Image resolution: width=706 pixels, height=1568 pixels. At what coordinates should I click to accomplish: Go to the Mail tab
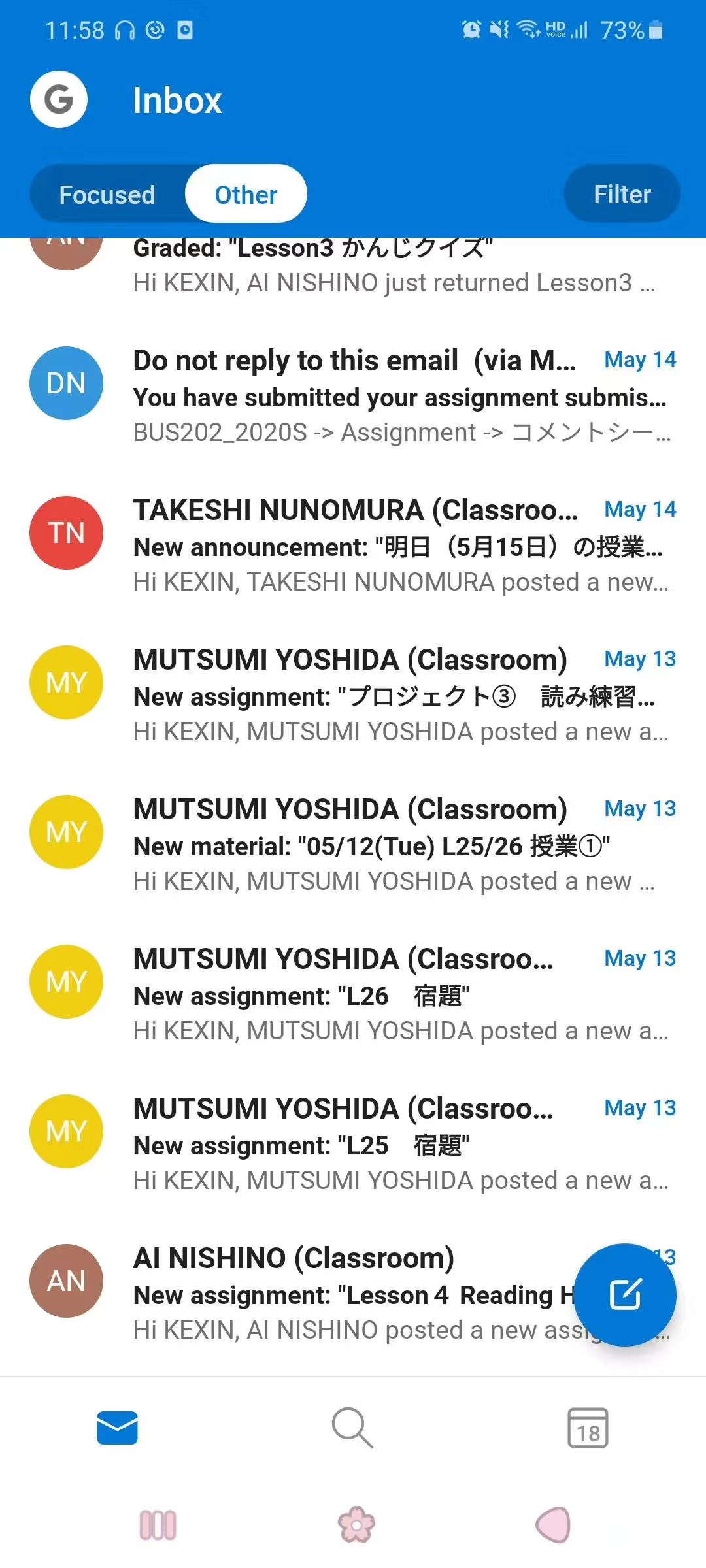pyautogui.click(x=118, y=1428)
